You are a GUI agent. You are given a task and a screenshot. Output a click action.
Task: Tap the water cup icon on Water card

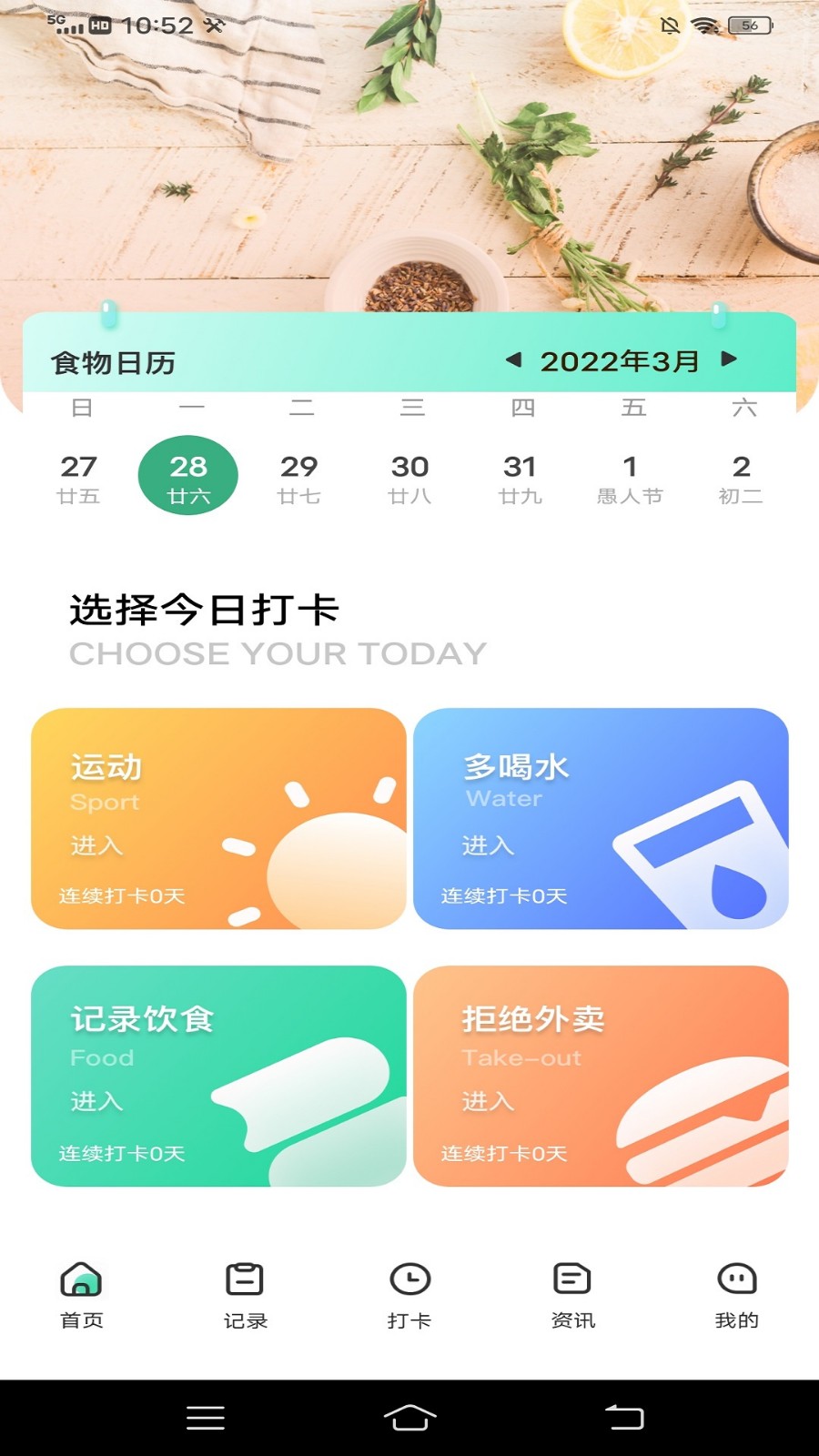[701, 846]
